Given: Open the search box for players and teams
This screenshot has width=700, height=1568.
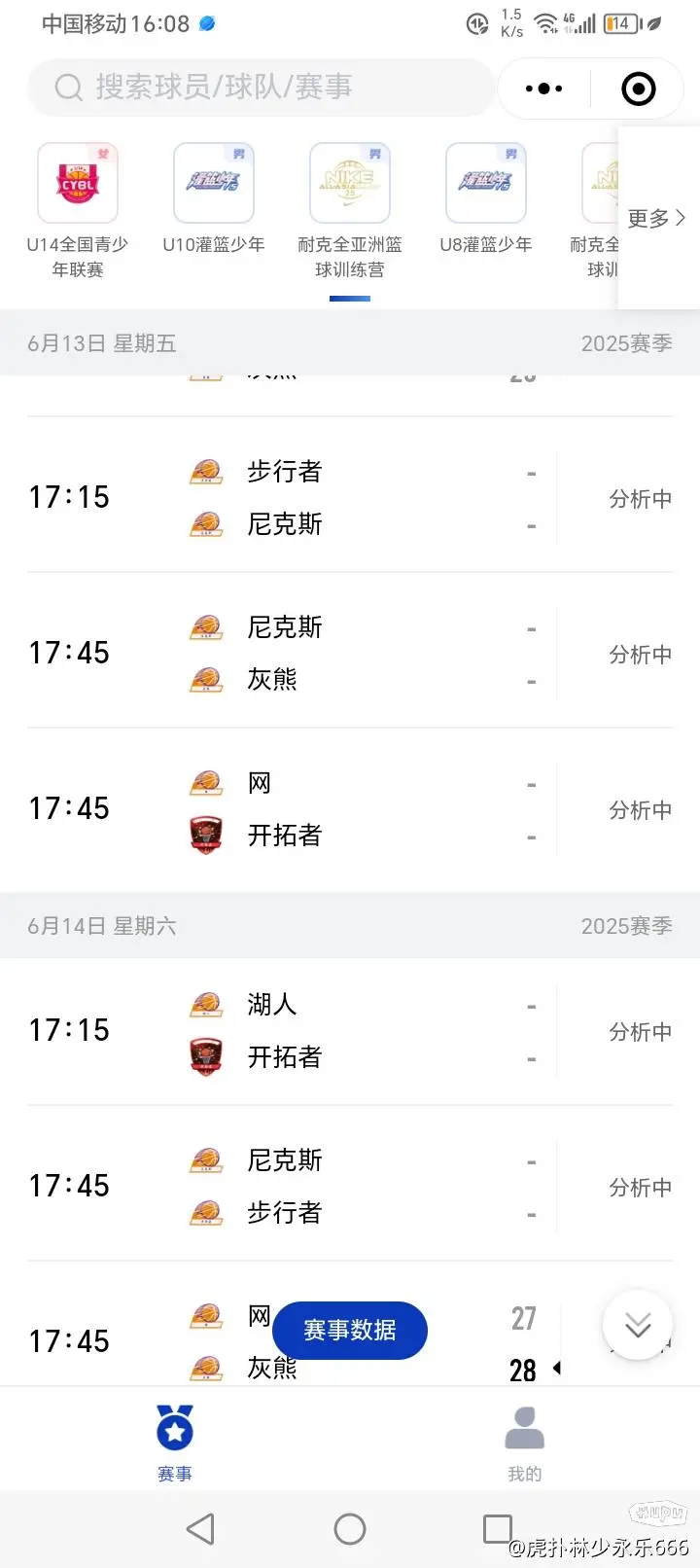Looking at the screenshot, I should tap(261, 88).
